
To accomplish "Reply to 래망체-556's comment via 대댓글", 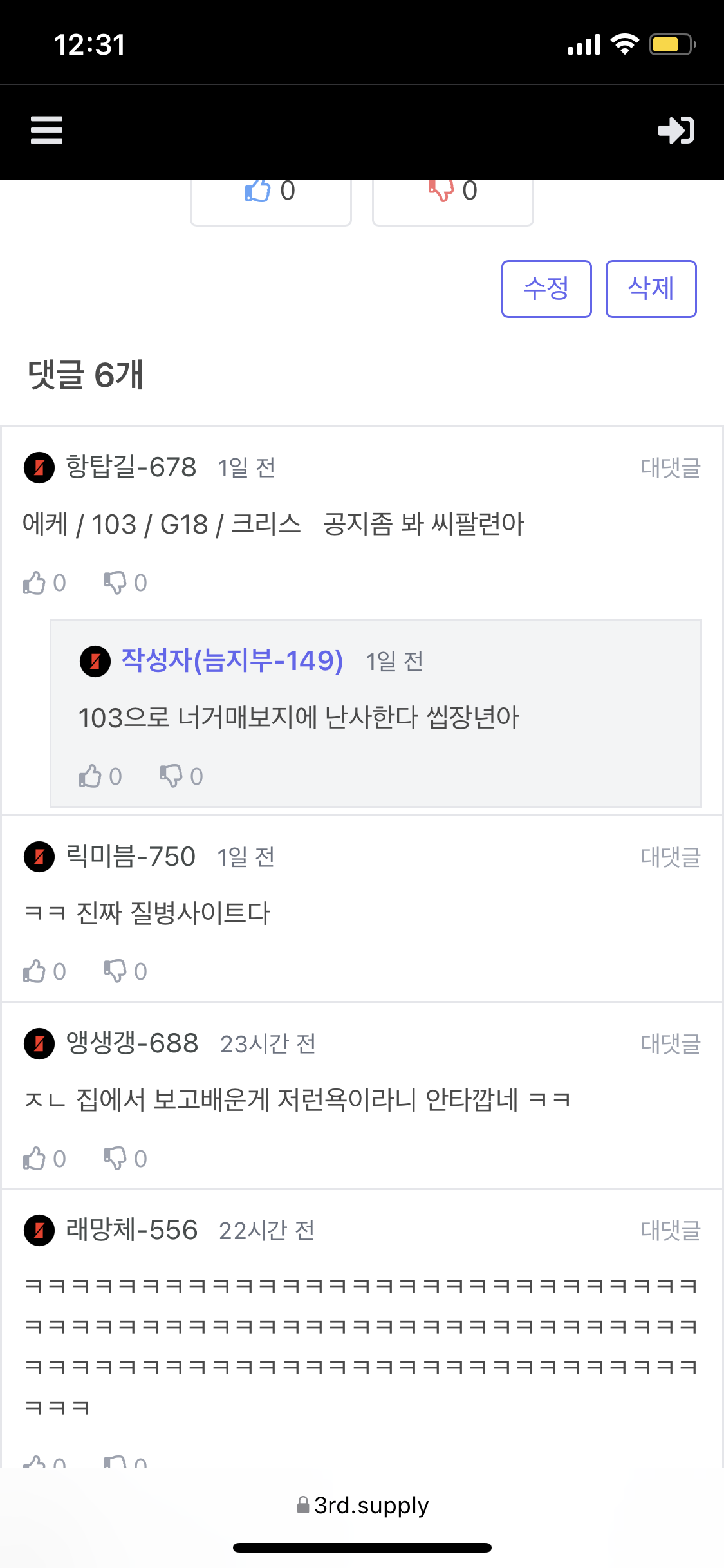I will tap(670, 1231).
